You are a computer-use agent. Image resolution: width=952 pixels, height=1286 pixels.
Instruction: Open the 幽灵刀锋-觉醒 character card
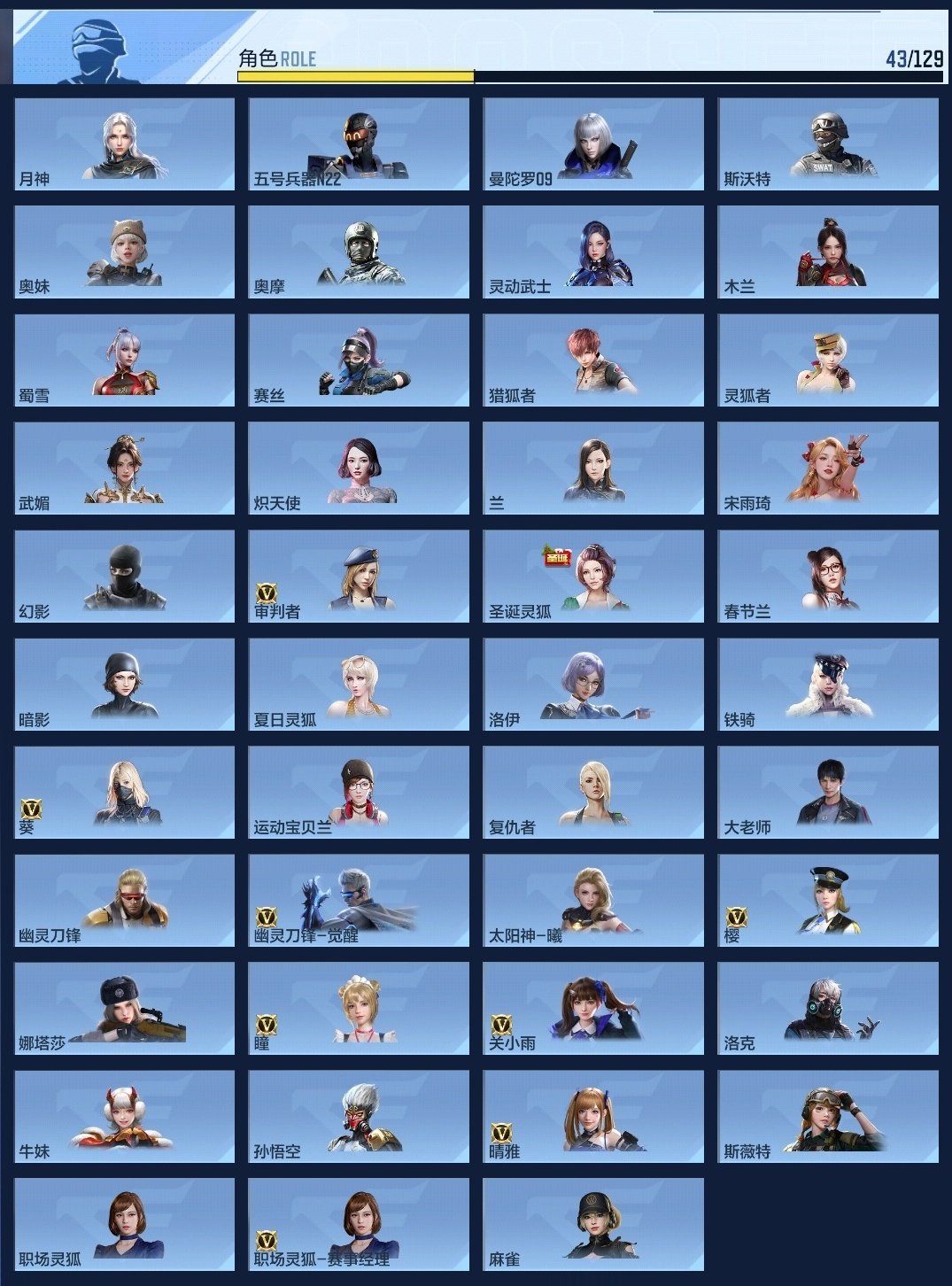click(359, 900)
